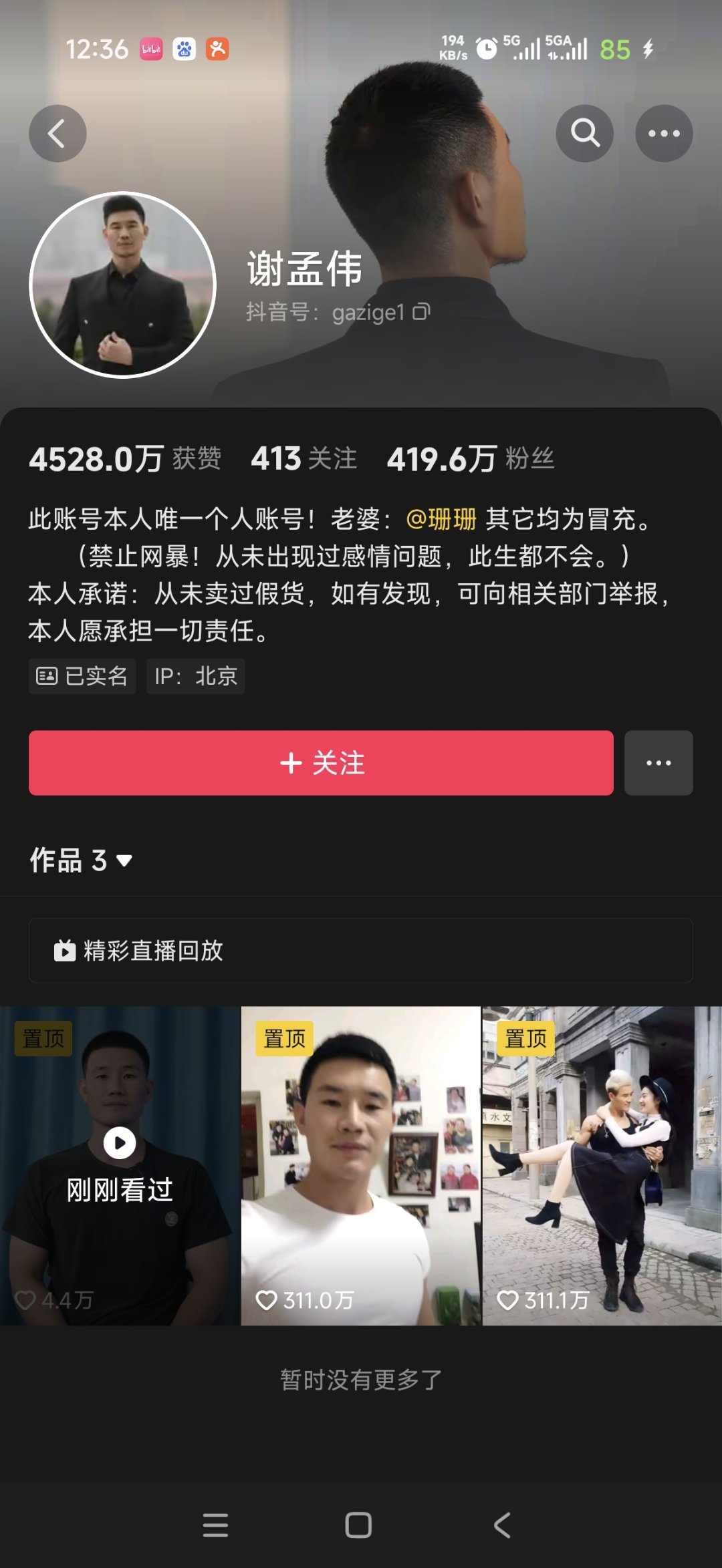Viewport: 722px width, 1568px height.
Task: Go back using the top-left arrow
Action: click(x=57, y=134)
